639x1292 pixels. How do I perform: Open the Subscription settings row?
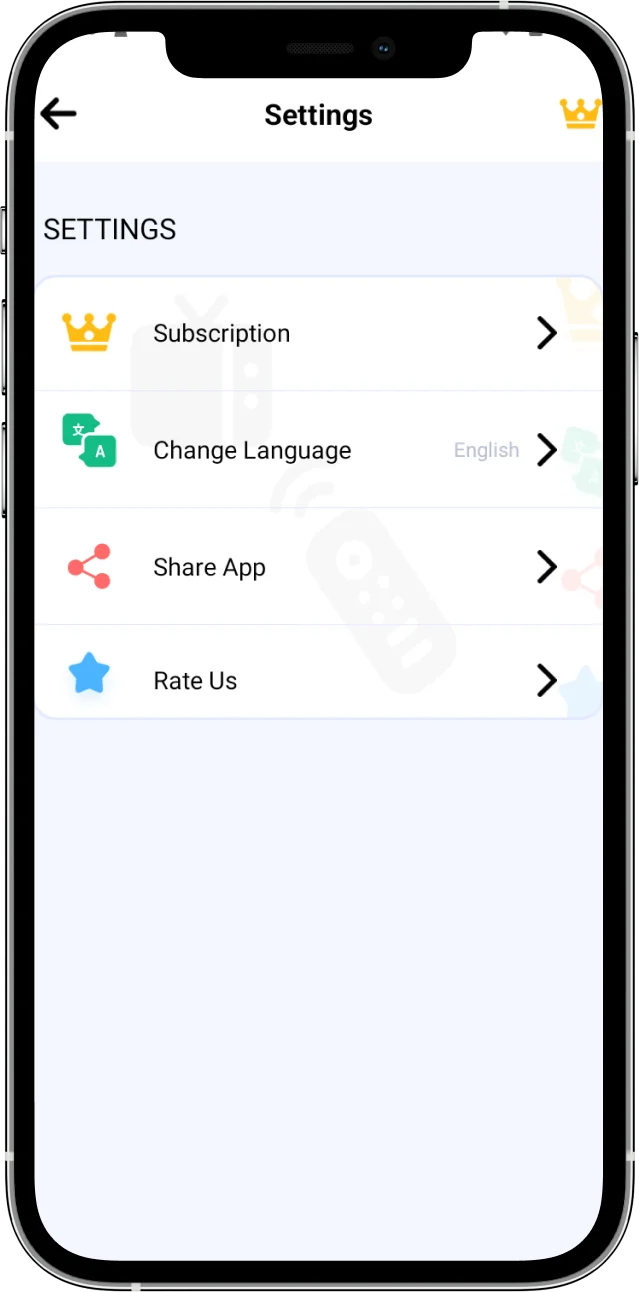318,334
